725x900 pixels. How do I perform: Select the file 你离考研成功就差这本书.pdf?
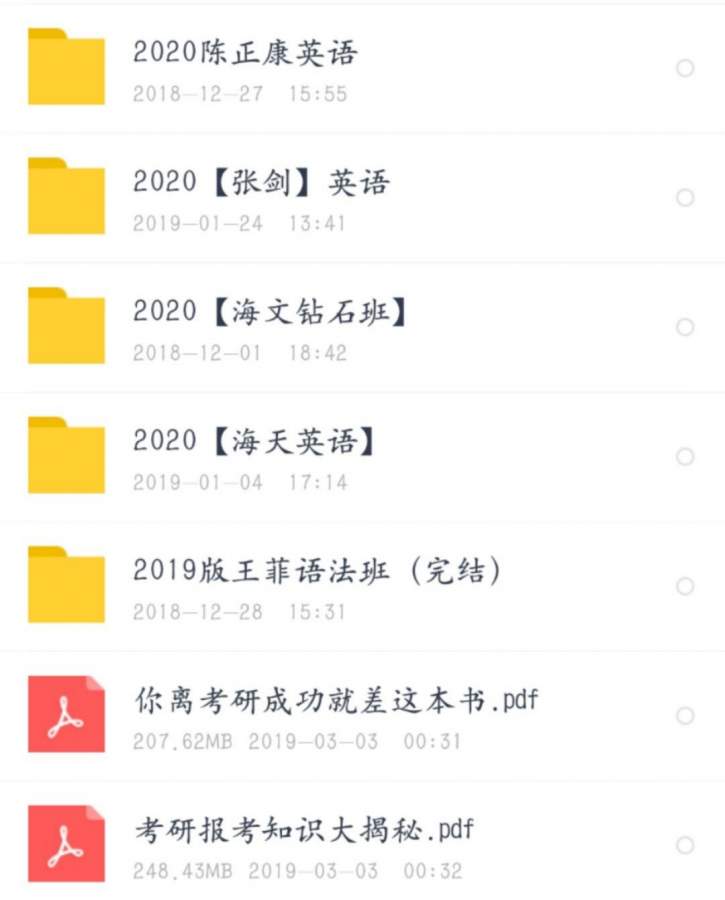pyautogui.click(x=685, y=716)
